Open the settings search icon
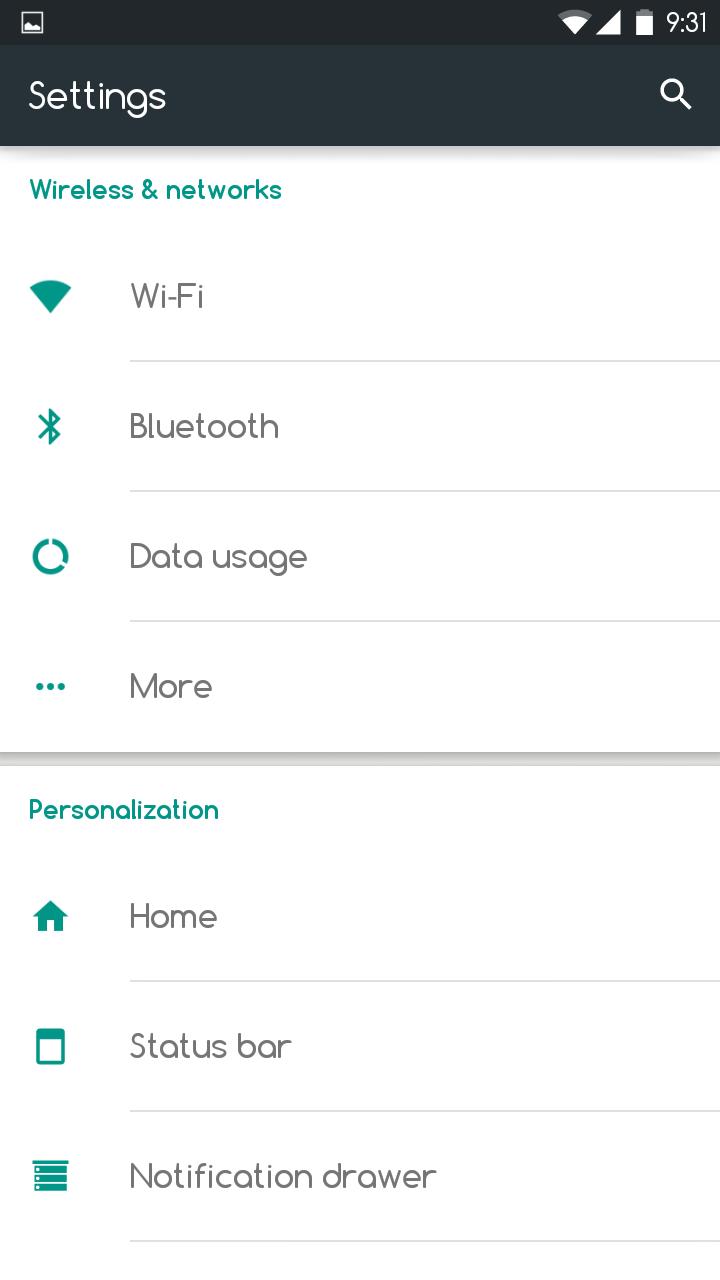 [676, 95]
